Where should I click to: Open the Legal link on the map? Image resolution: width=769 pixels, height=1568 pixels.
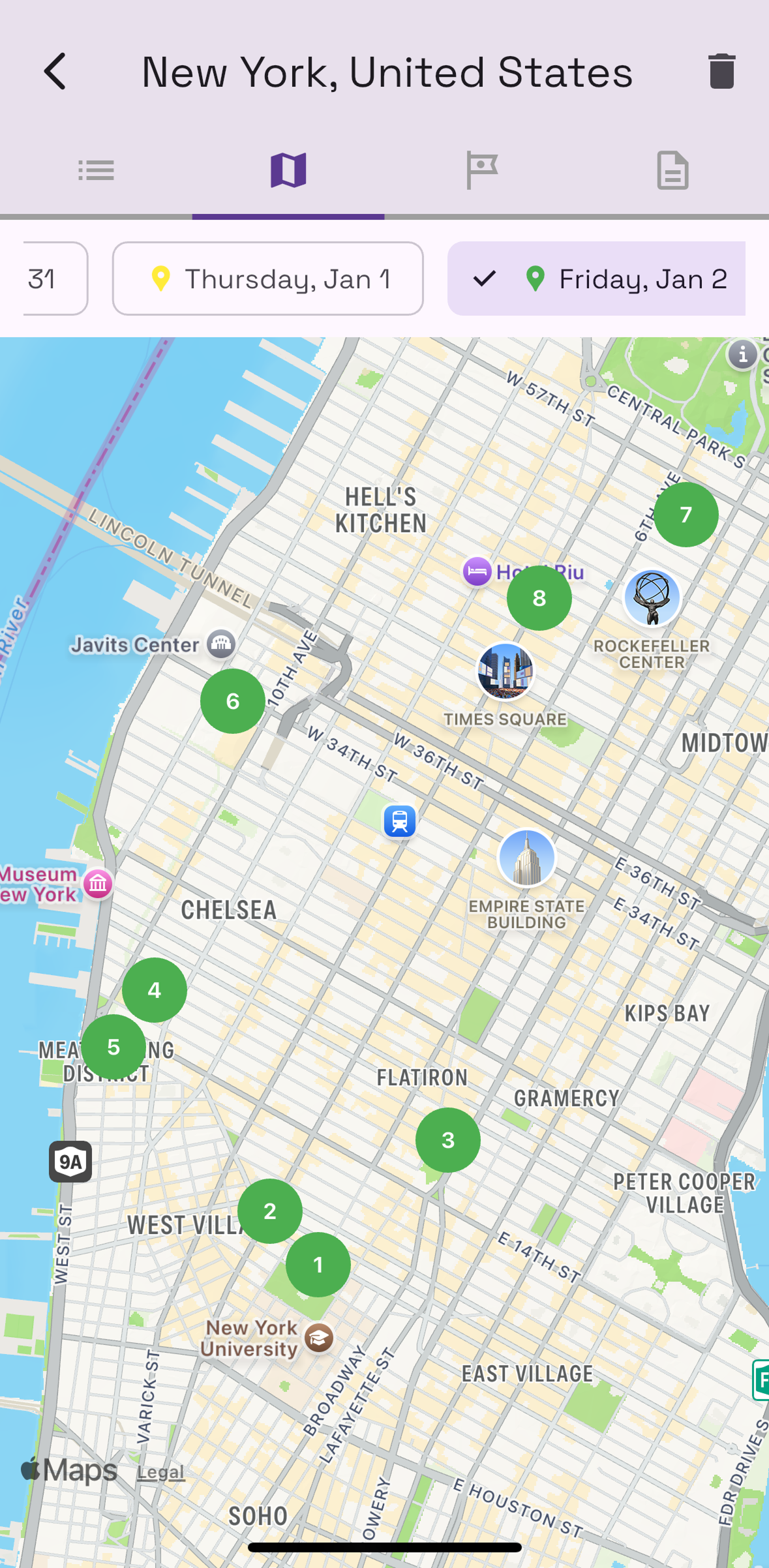point(160,1472)
